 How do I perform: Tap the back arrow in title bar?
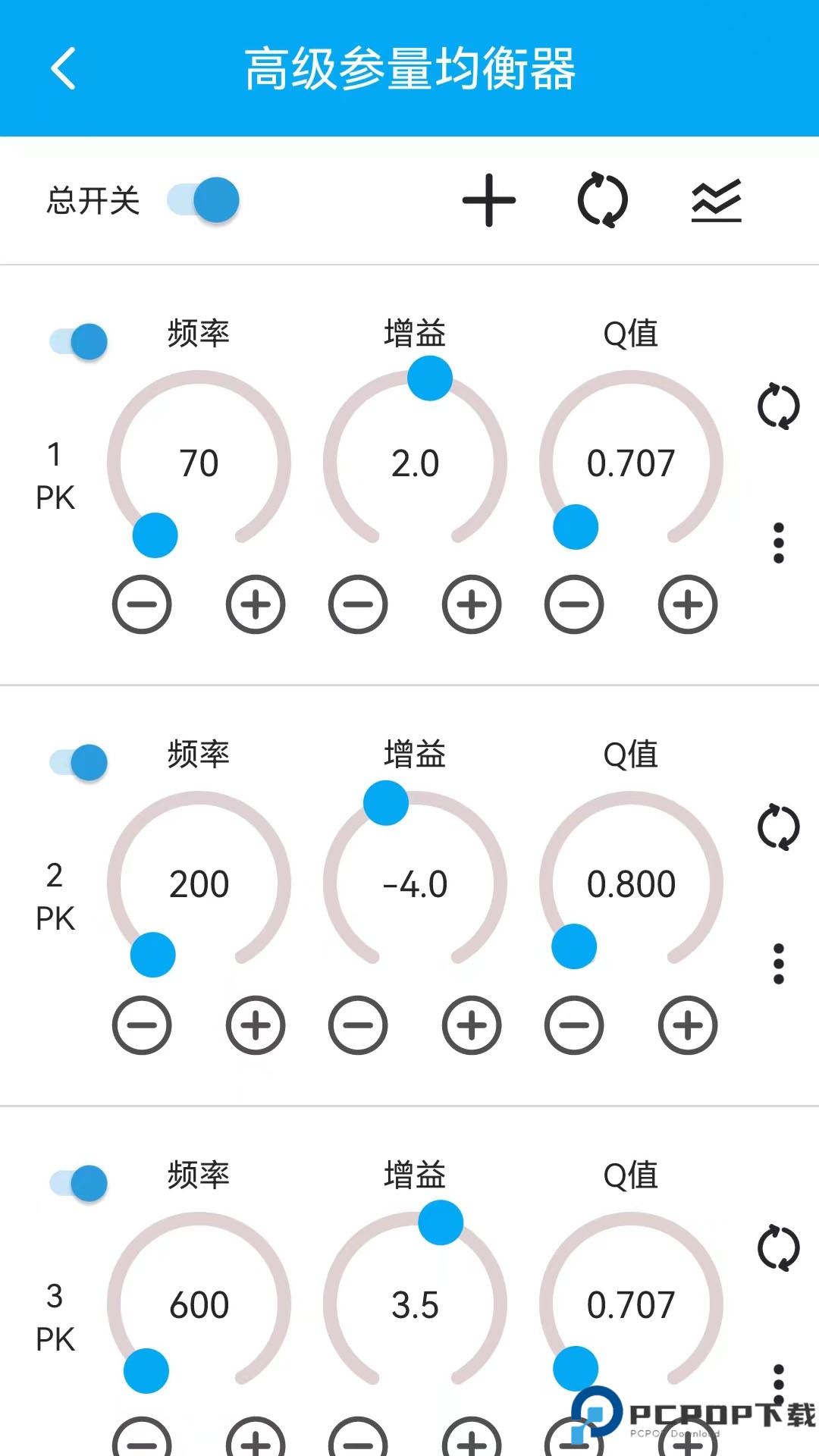coord(63,69)
